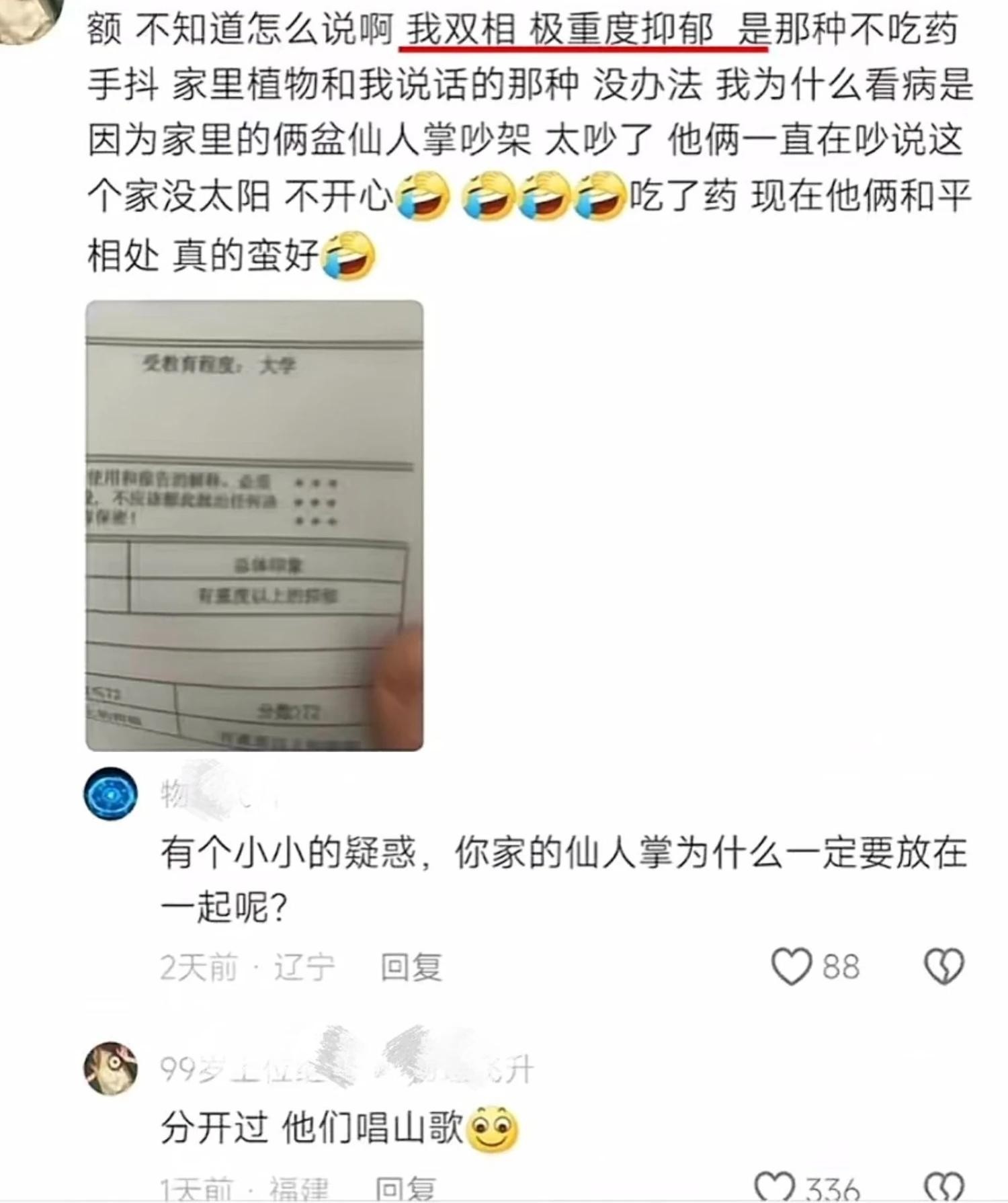Image resolution: width=1008 pixels, height=1203 pixels.
Task: Like the comment asking about the cactus placement
Action: click(x=791, y=966)
